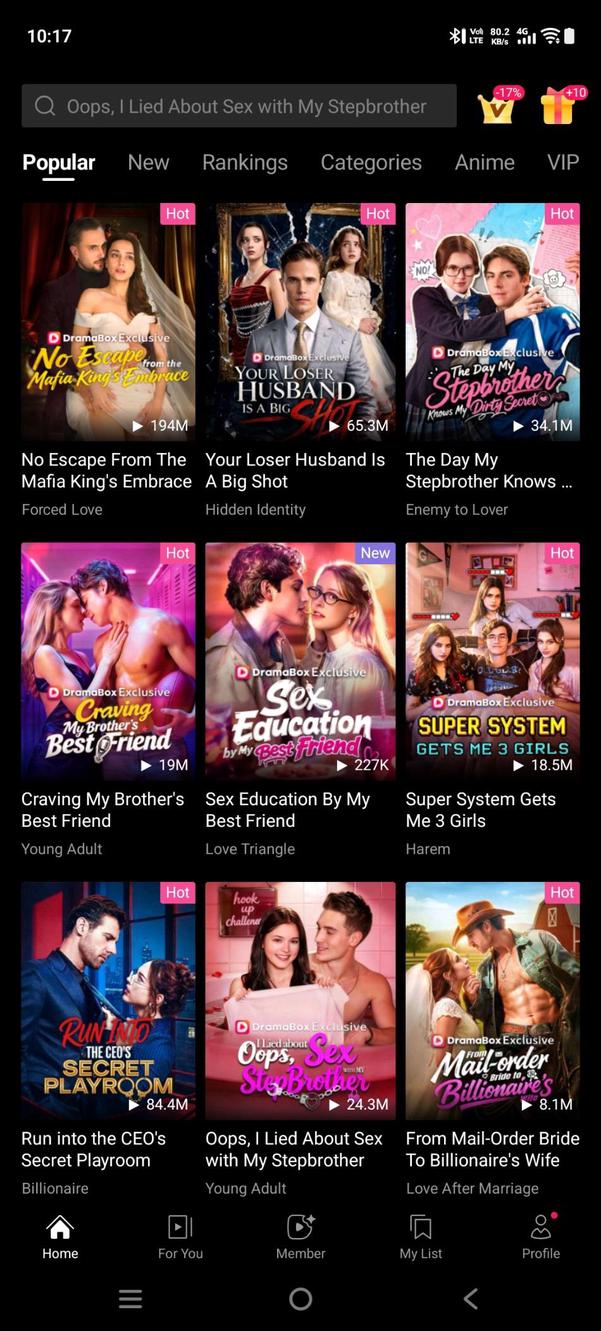Go to the Profile tab

[540, 1237]
